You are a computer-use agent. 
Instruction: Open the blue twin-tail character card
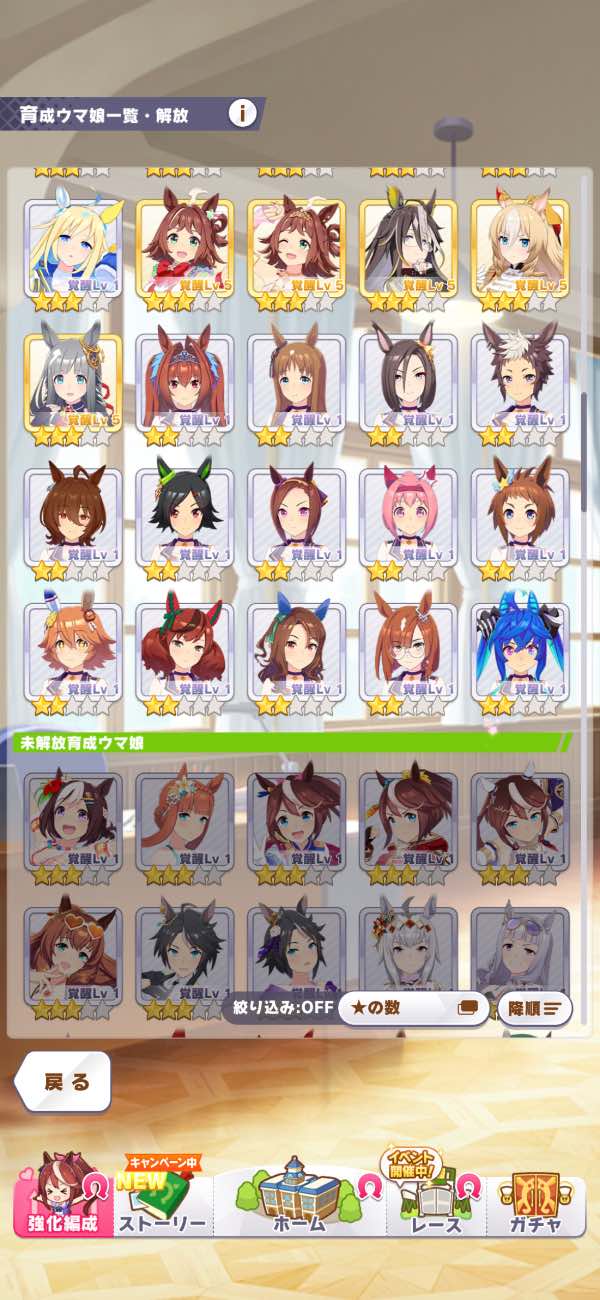point(519,652)
